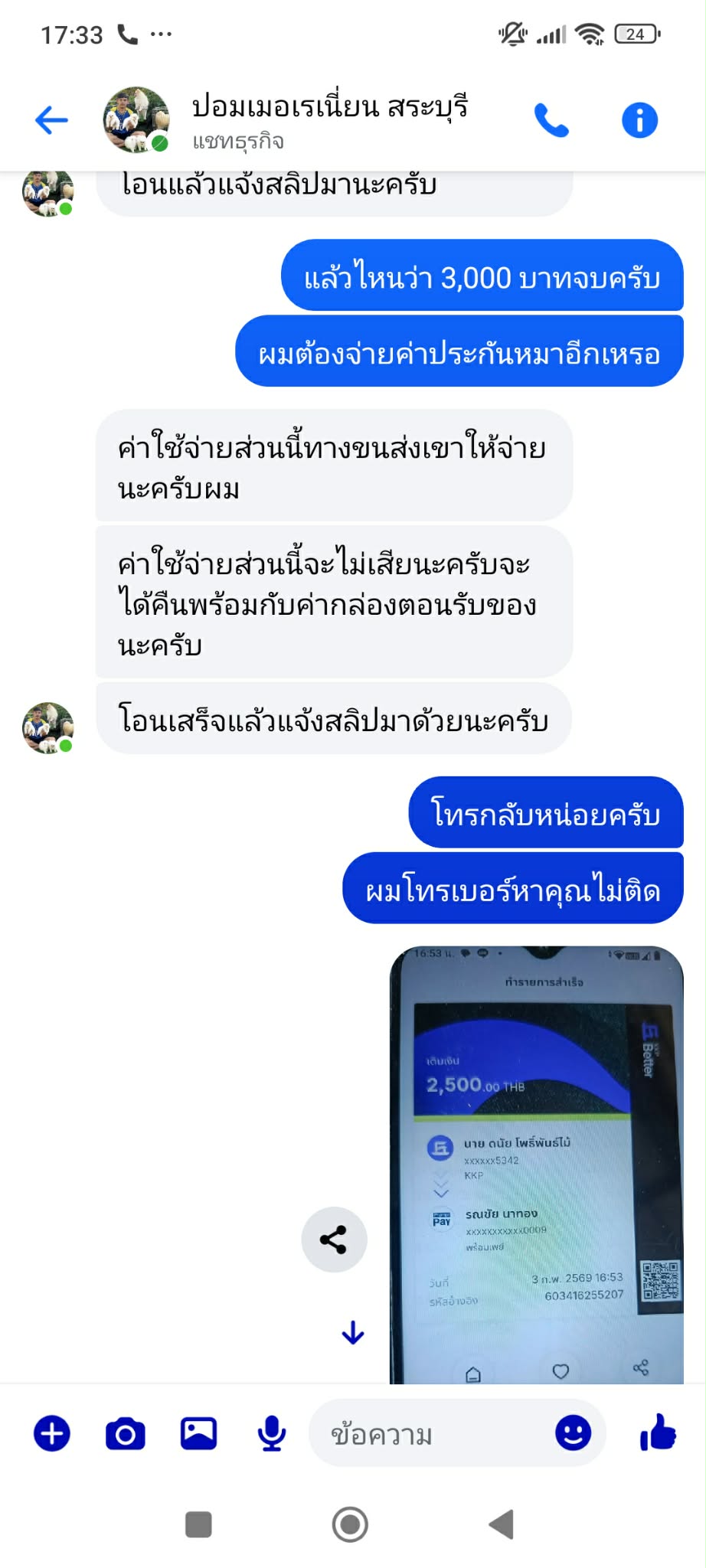Open the transfer slip photo
This screenshot has width=706, height=1568.
coord(536,1164)
